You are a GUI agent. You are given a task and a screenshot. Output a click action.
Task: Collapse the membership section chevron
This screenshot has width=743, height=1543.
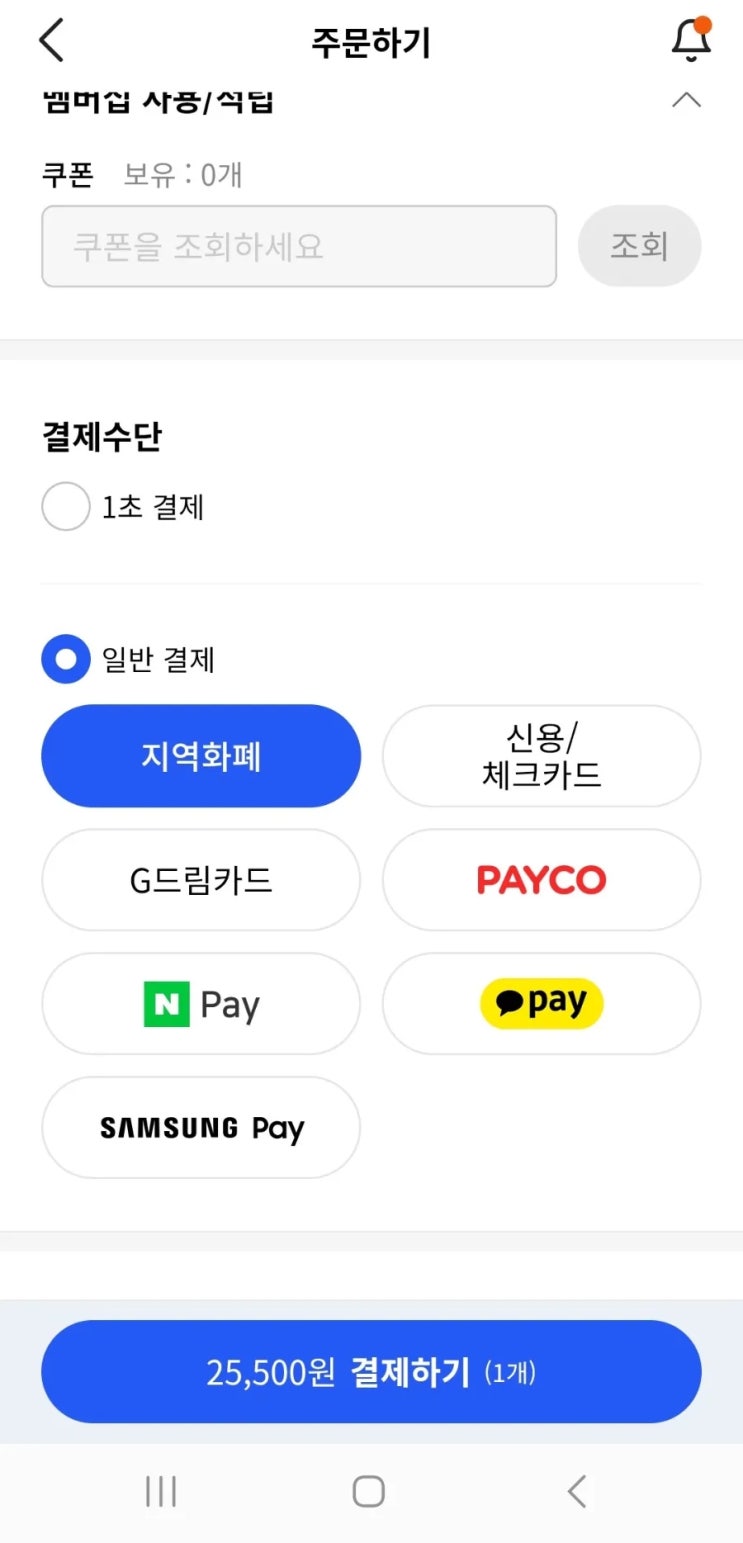[x=686, y=100]
